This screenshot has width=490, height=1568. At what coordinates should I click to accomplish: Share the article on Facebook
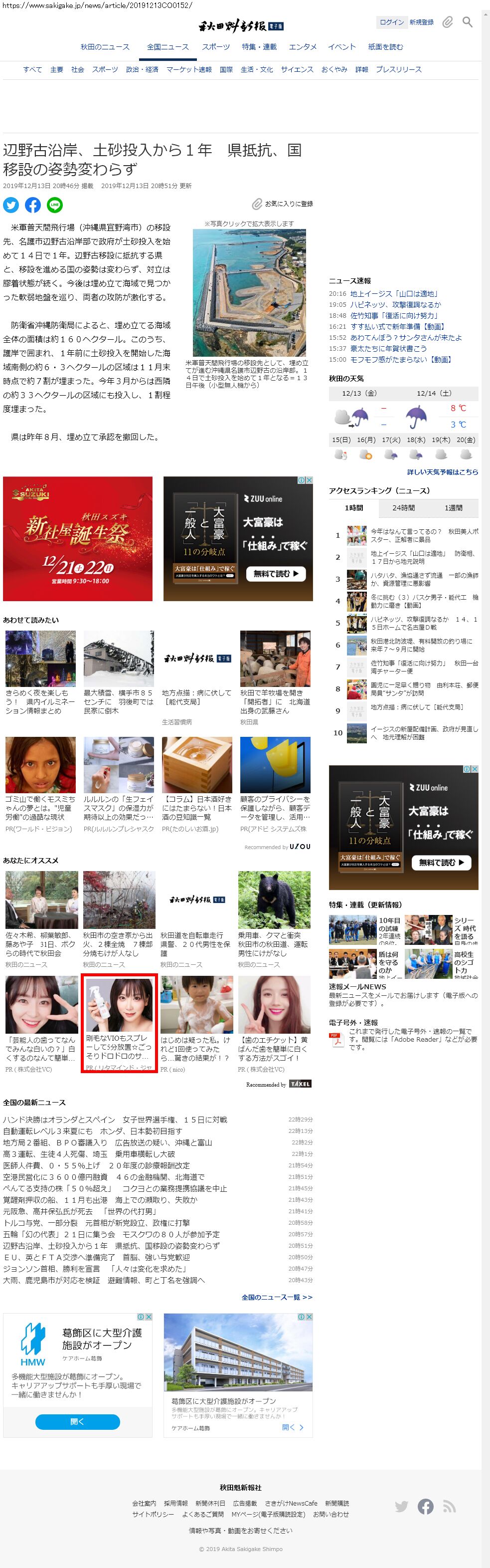click(x=33, y=205)
